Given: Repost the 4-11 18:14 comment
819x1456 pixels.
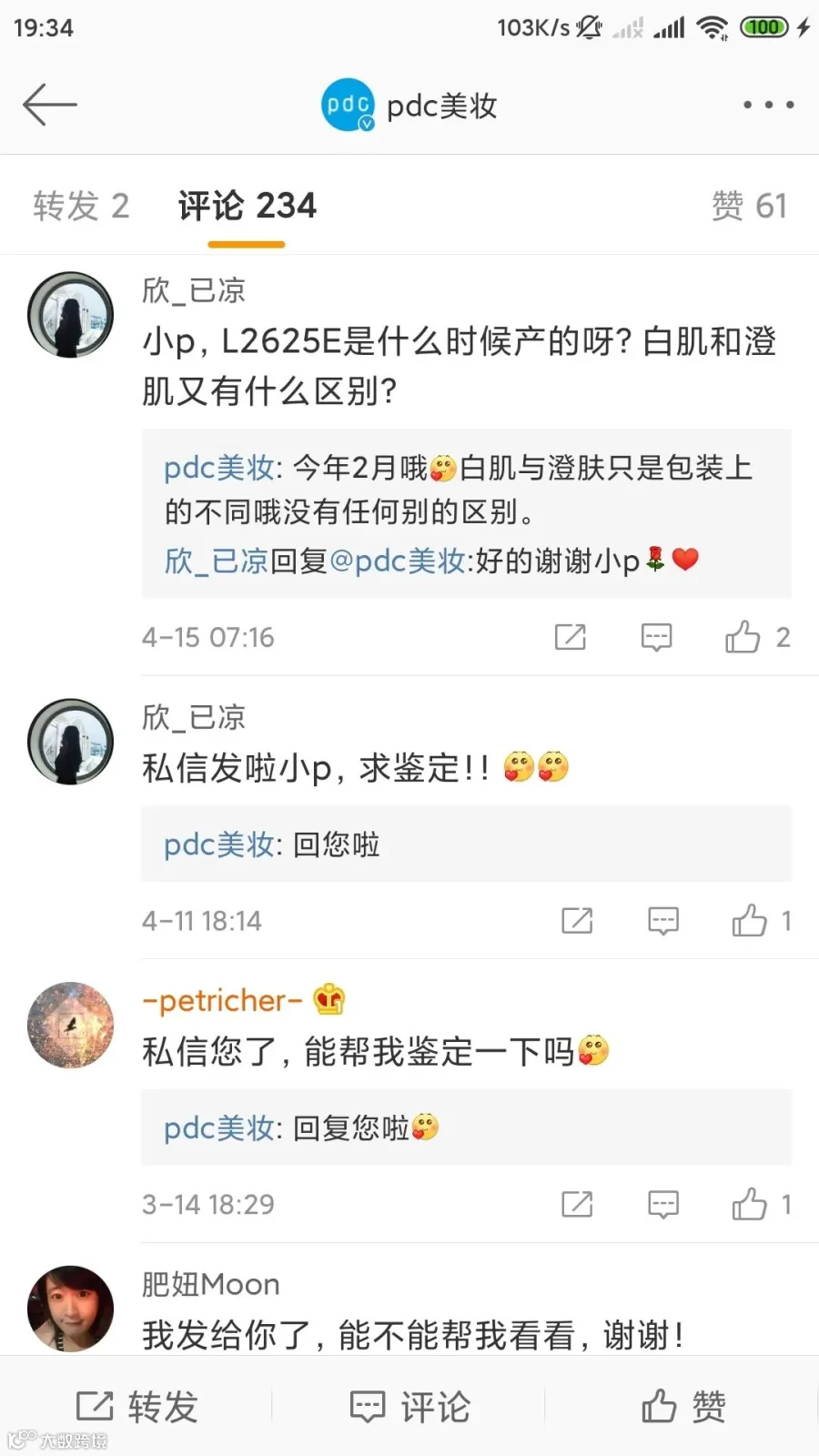Looking at the screenshot, I should (x=577, y=921).
